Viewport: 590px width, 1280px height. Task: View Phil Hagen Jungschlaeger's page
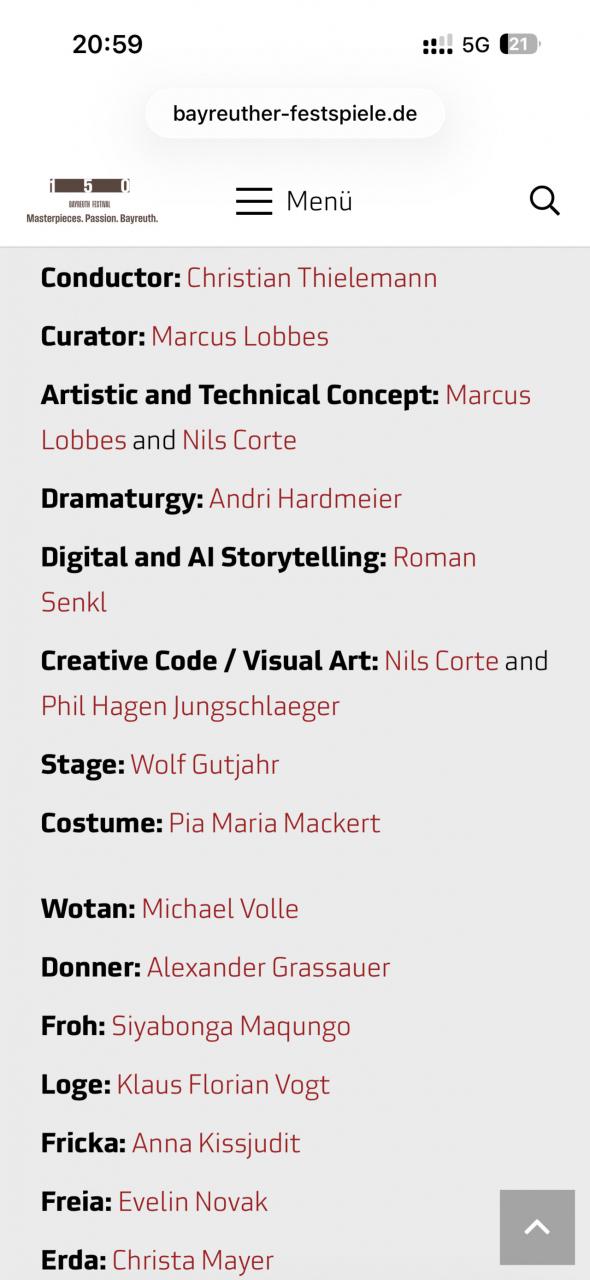[x=190, y=706]
